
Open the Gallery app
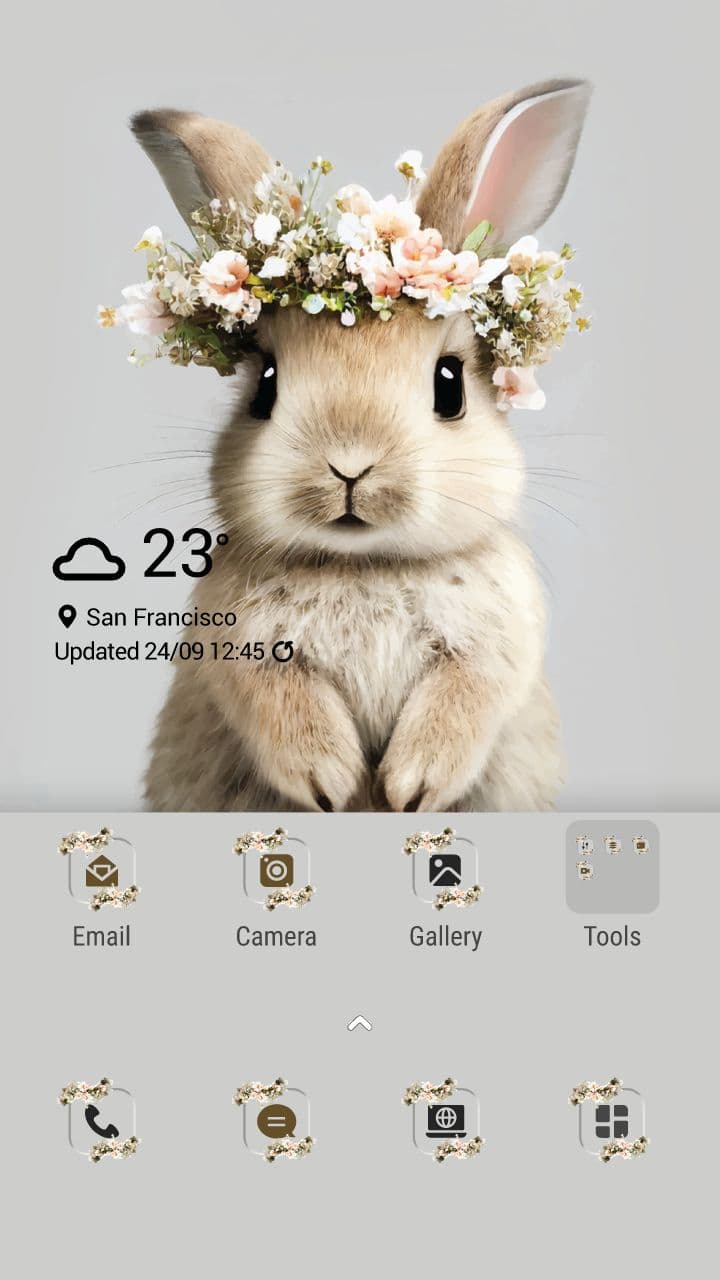click(445, 870)
